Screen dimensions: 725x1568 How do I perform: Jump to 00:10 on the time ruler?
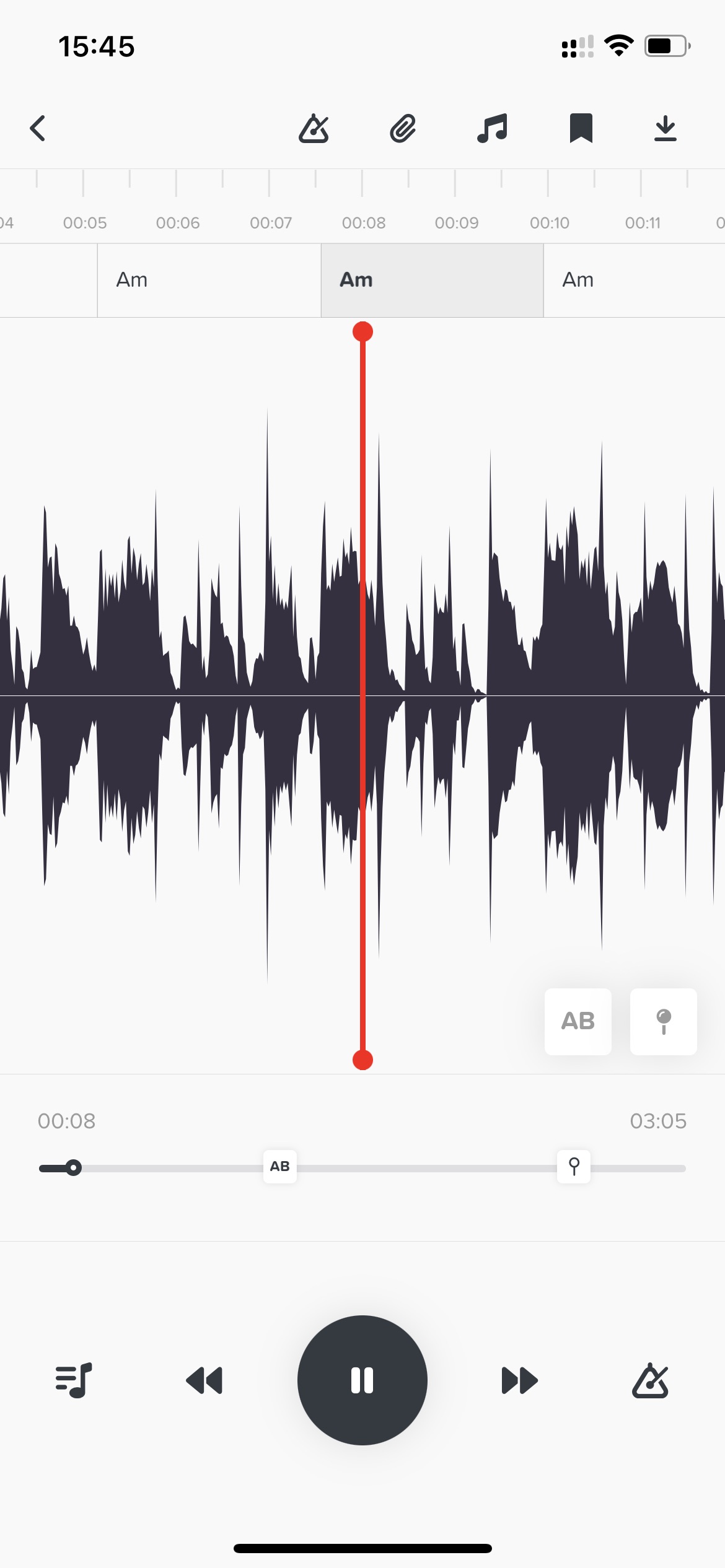[x=550, y=223]
